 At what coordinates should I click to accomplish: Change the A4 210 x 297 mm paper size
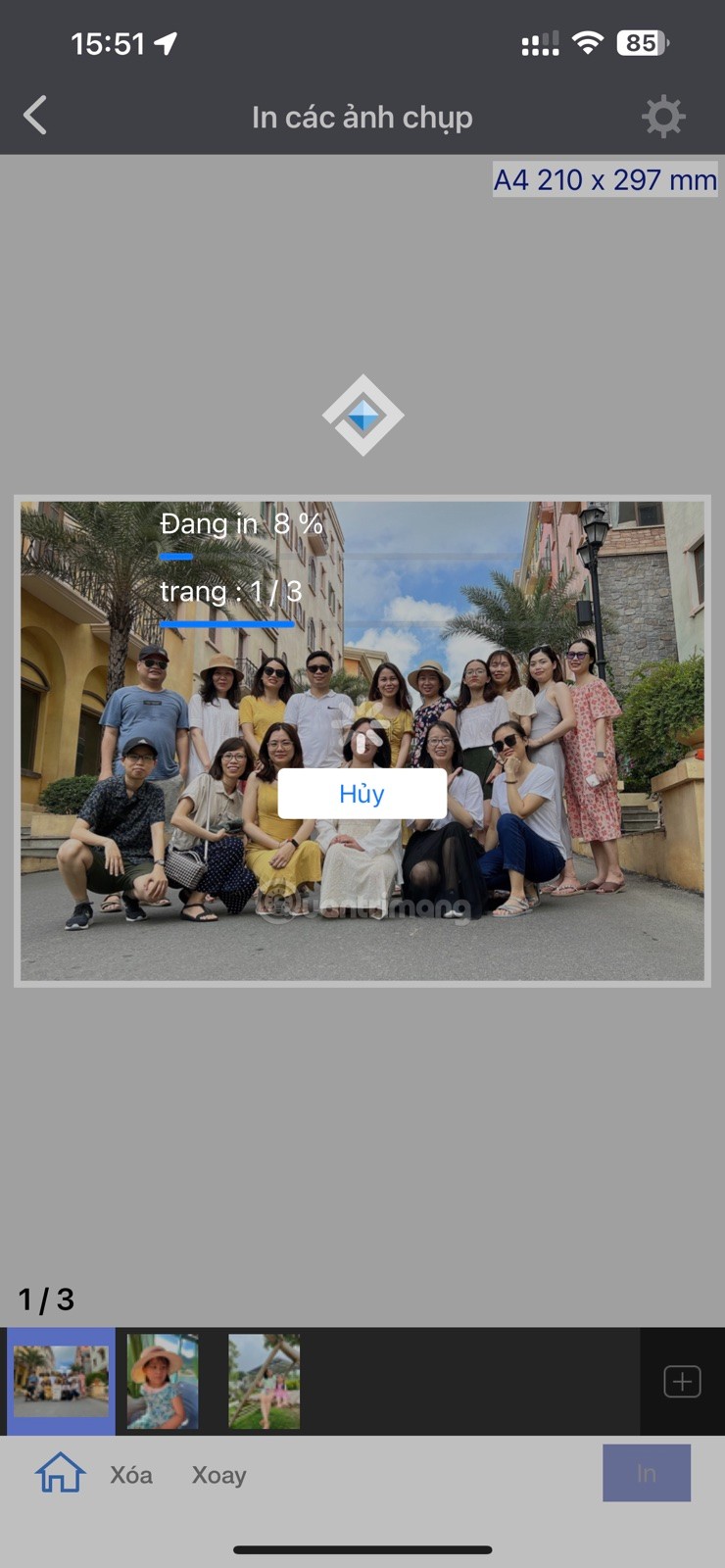click(604, 180)
